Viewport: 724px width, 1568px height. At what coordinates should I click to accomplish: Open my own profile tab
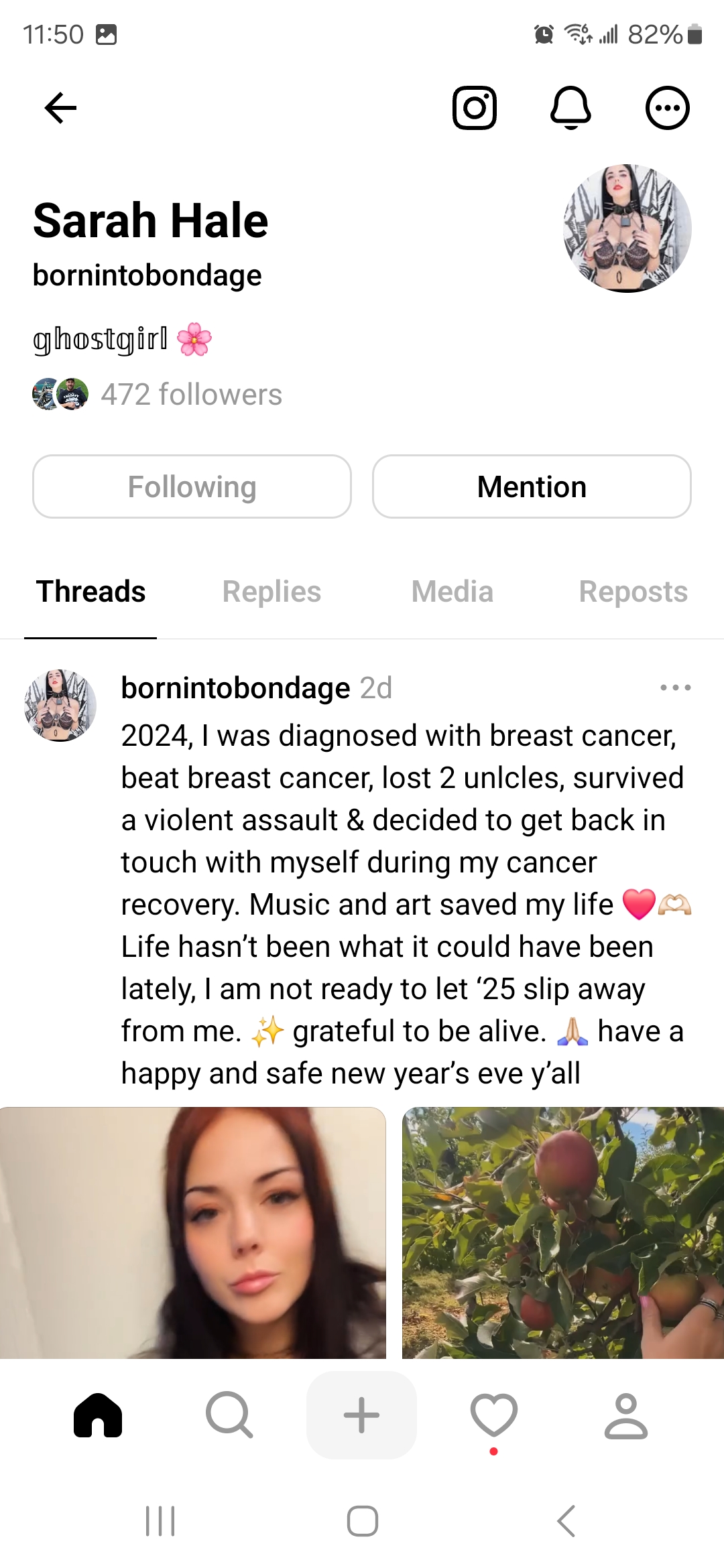click(x=625, y=1415)
